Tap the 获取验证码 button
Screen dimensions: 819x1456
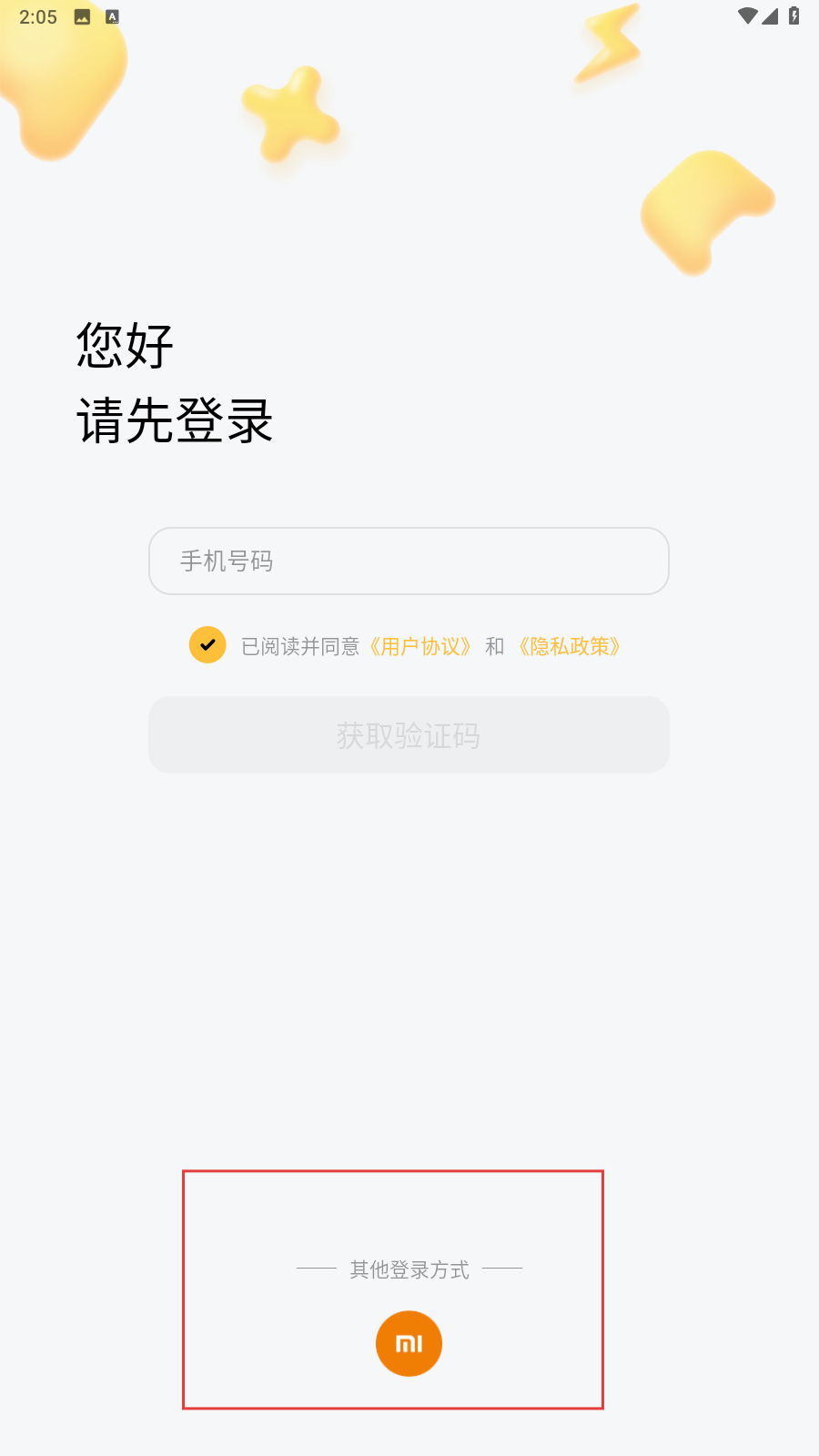409,735
